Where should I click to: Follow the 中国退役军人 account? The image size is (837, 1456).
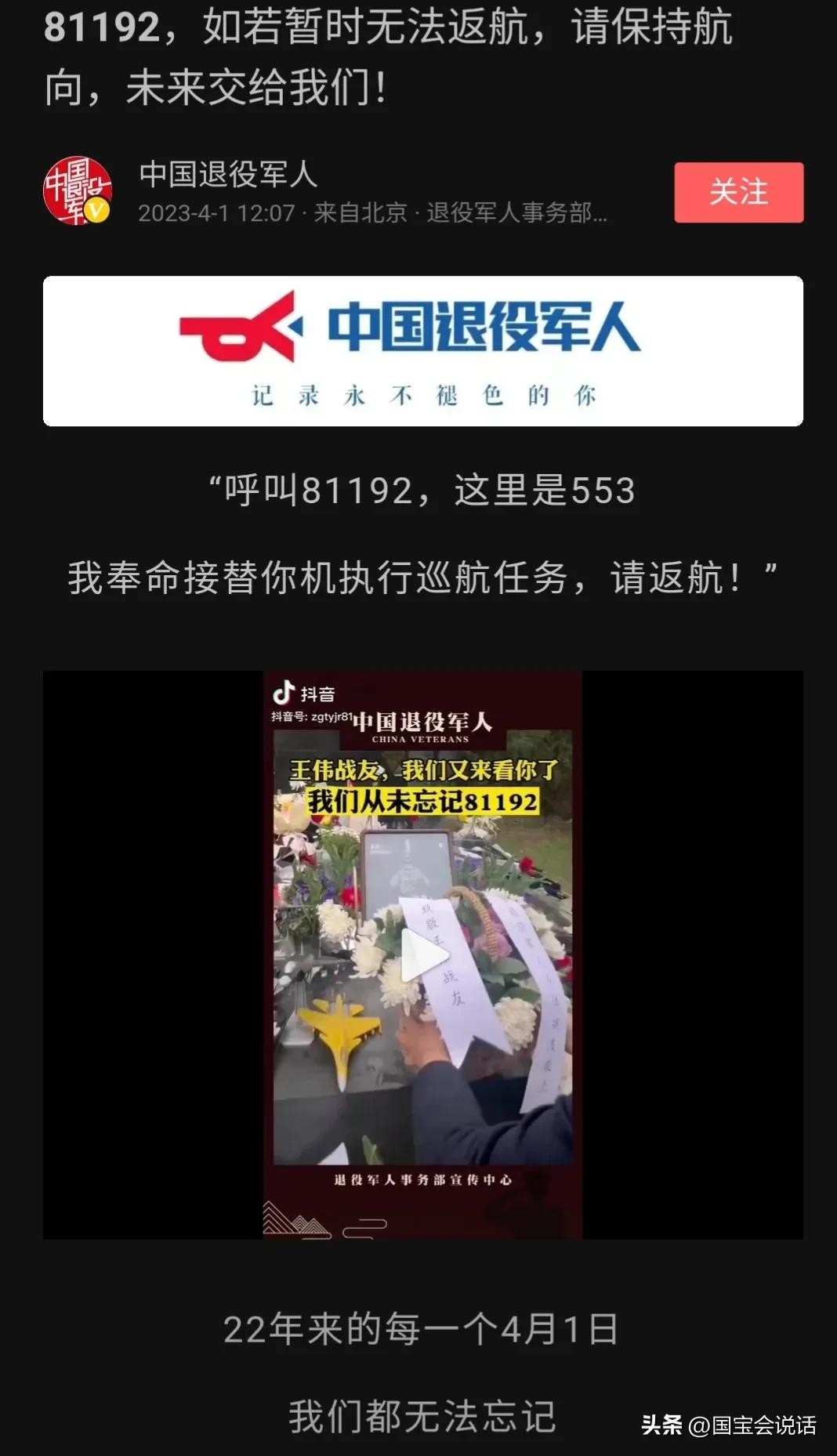pyautogui.click(x=738, y=192)
